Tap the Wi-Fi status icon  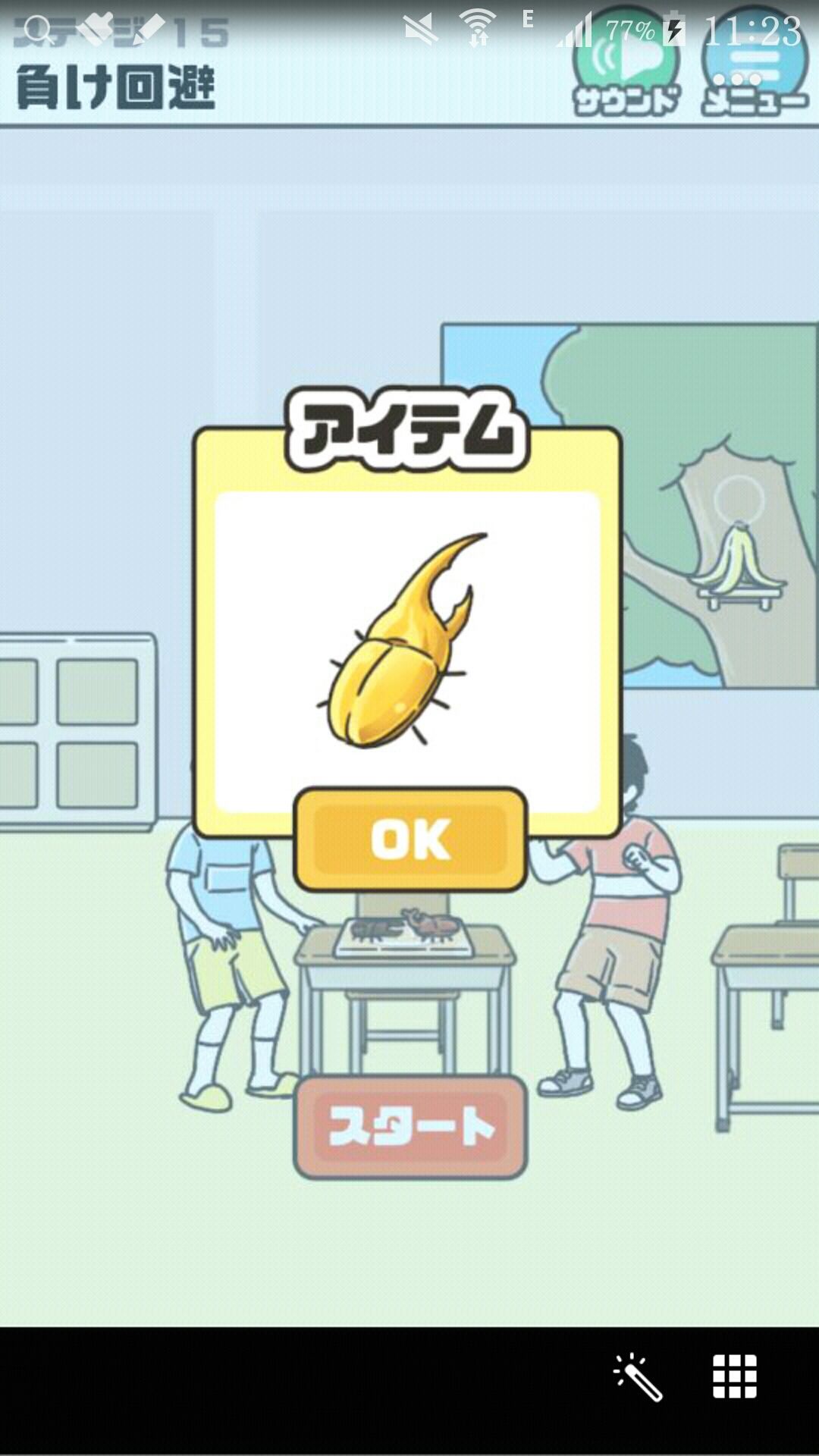pyautogui.click(x=478, y=25)
